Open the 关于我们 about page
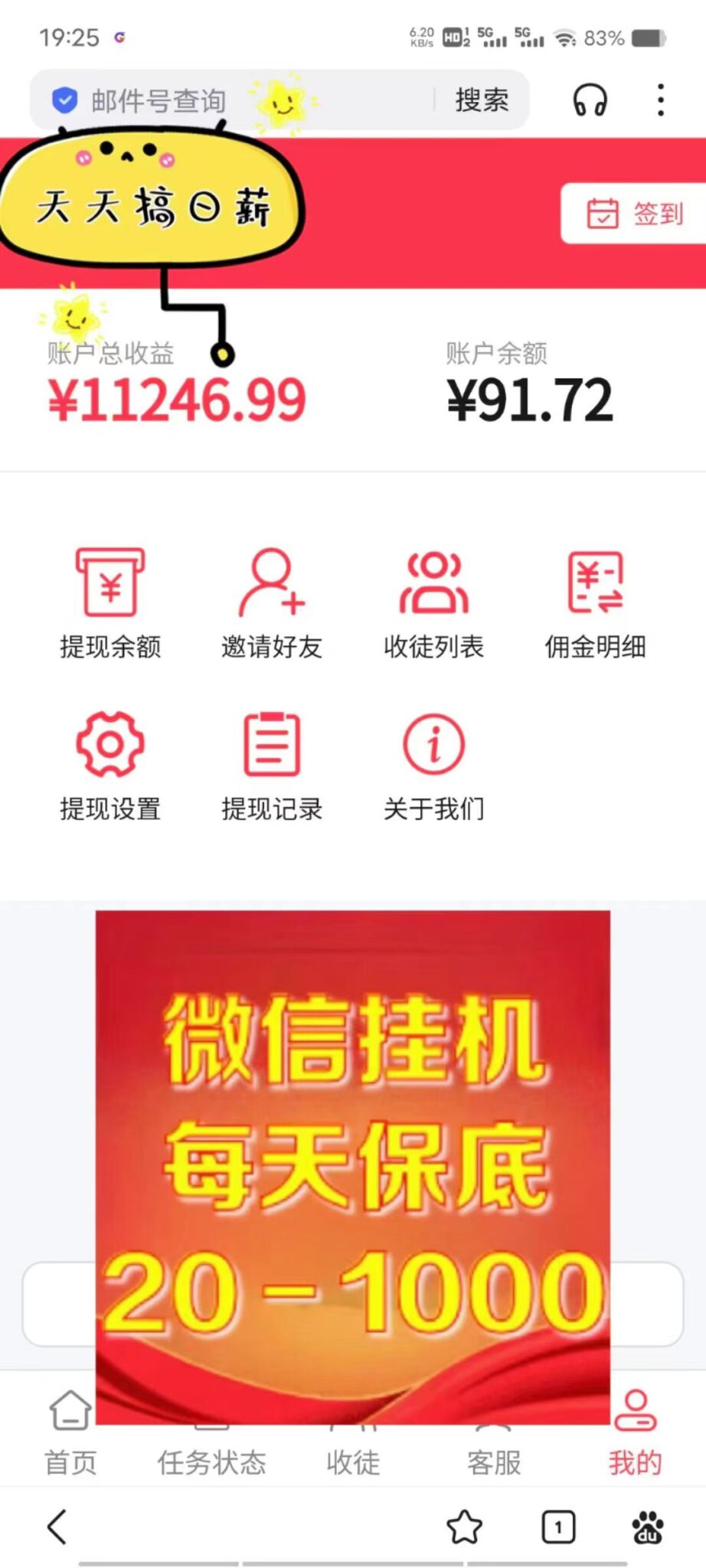The image size is (706, 1568). 433,765
